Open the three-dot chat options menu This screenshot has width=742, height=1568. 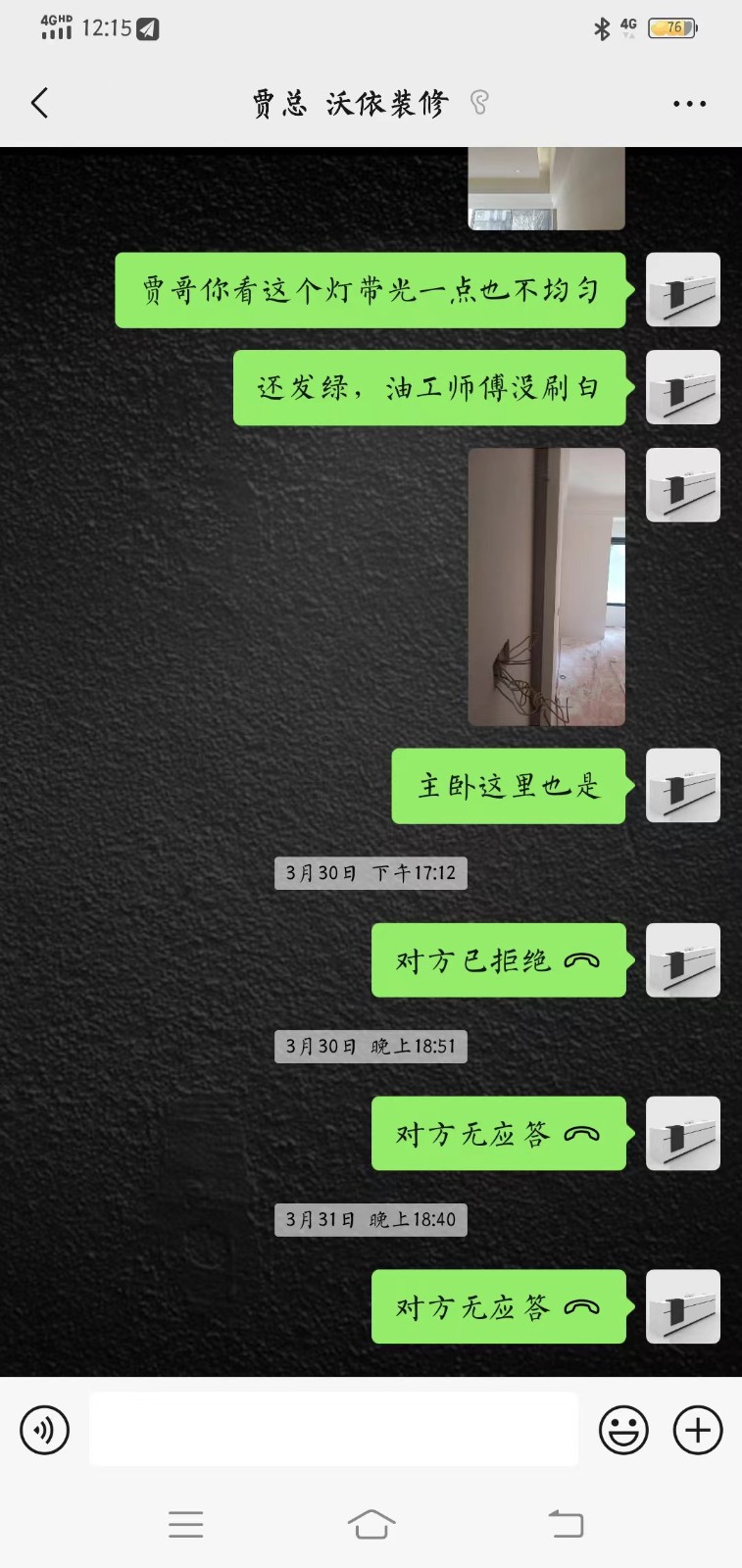(689, 104)
